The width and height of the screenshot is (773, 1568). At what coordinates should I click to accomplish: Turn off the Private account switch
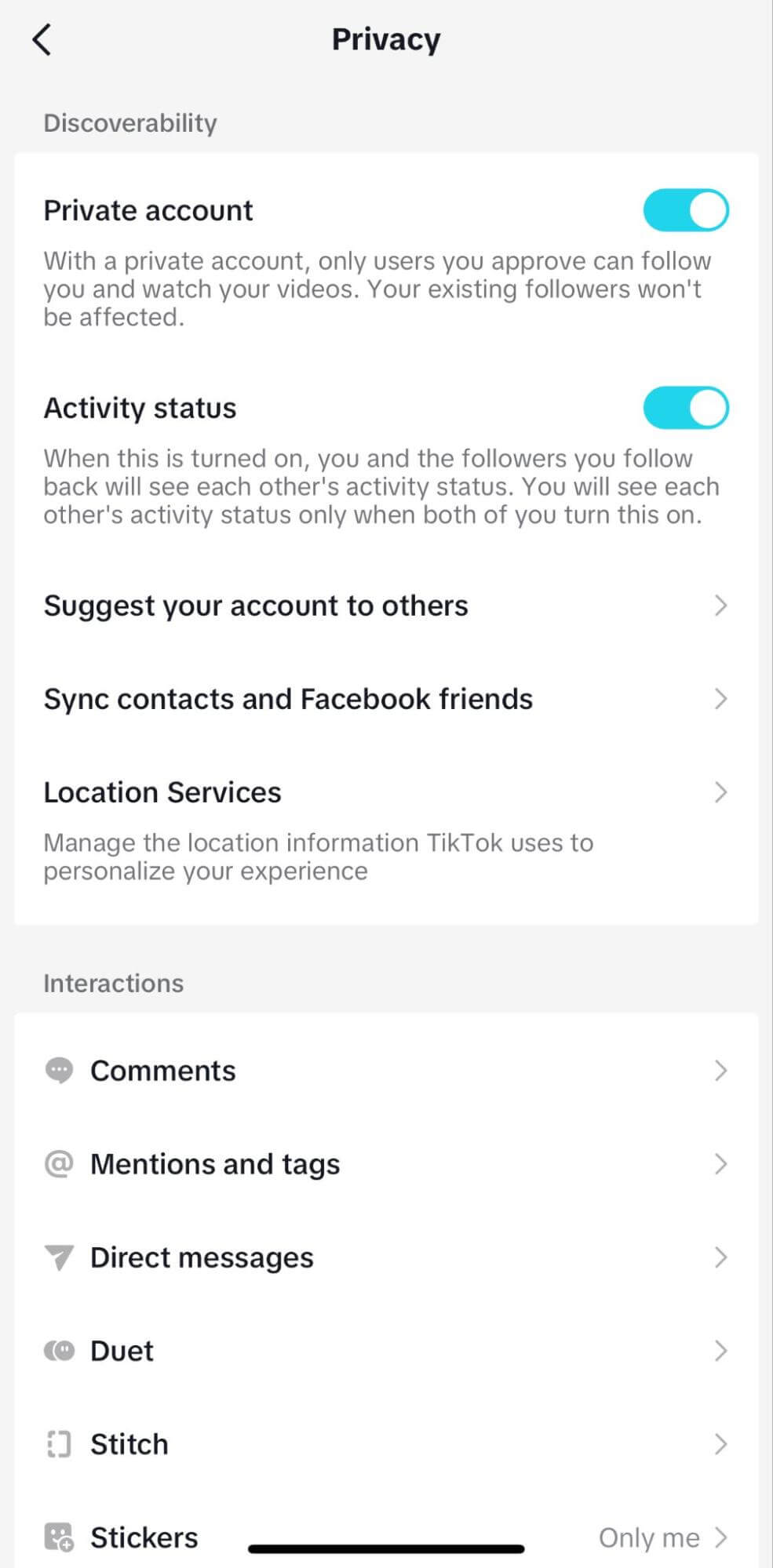pos(685,210)
